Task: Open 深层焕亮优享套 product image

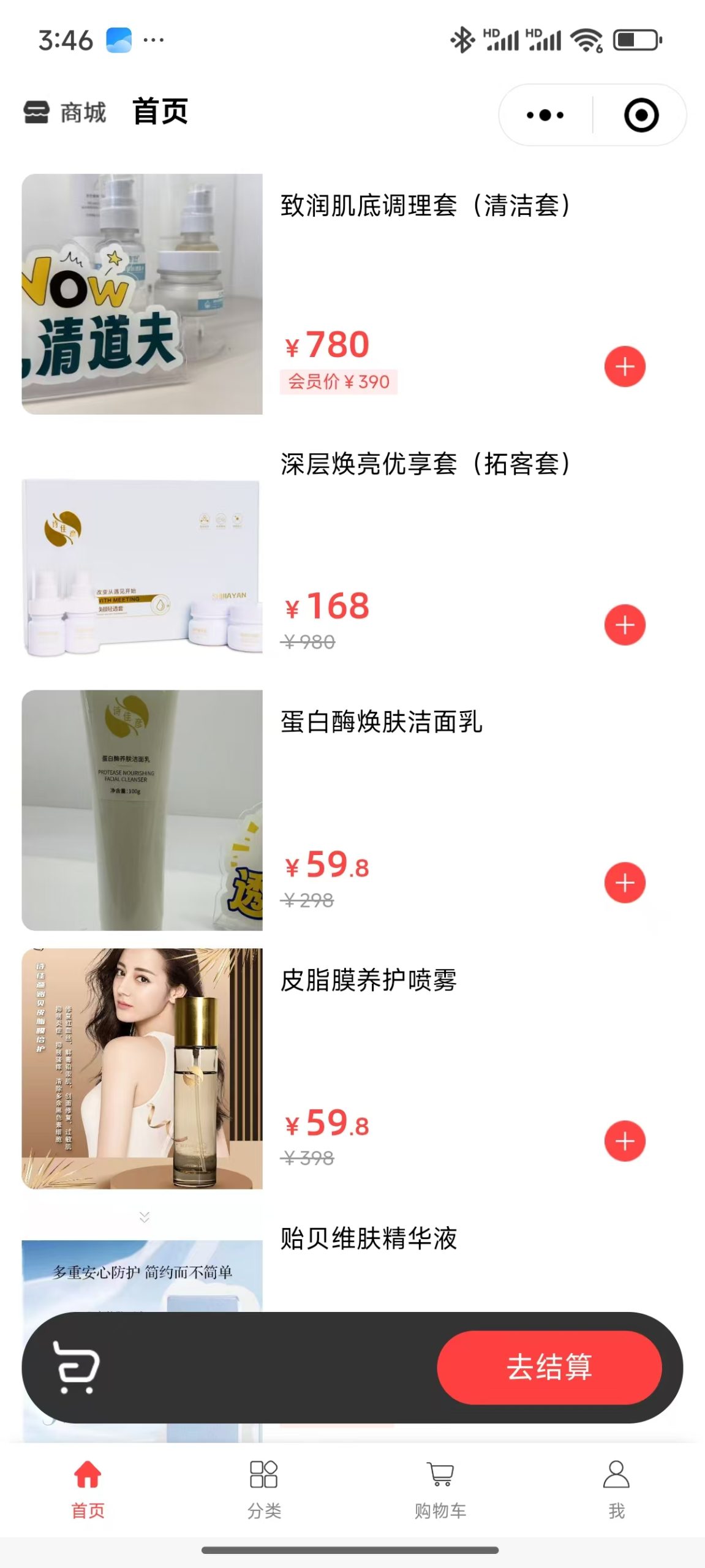Action: pyautogui.click(x=142, y=567)
